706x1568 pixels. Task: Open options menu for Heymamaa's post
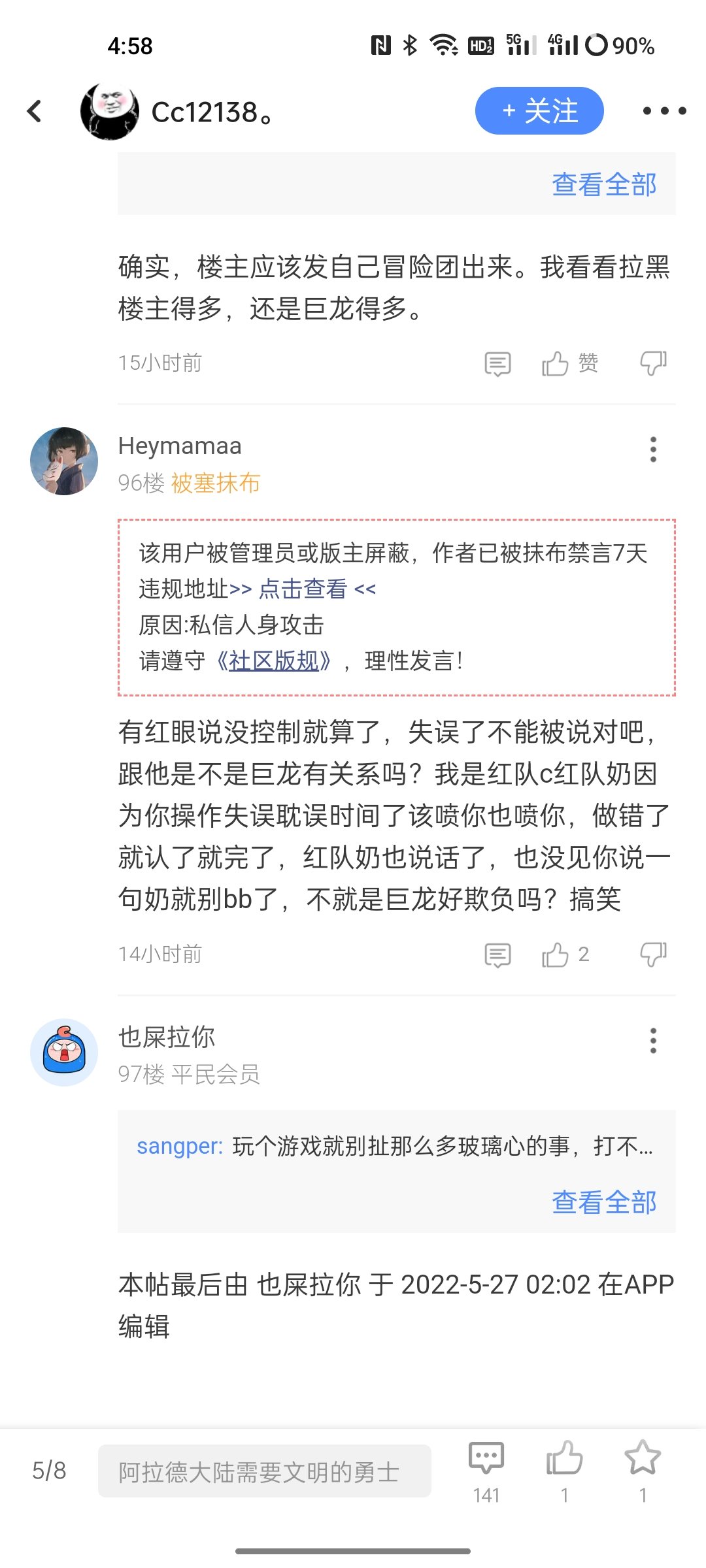point(653,449)
